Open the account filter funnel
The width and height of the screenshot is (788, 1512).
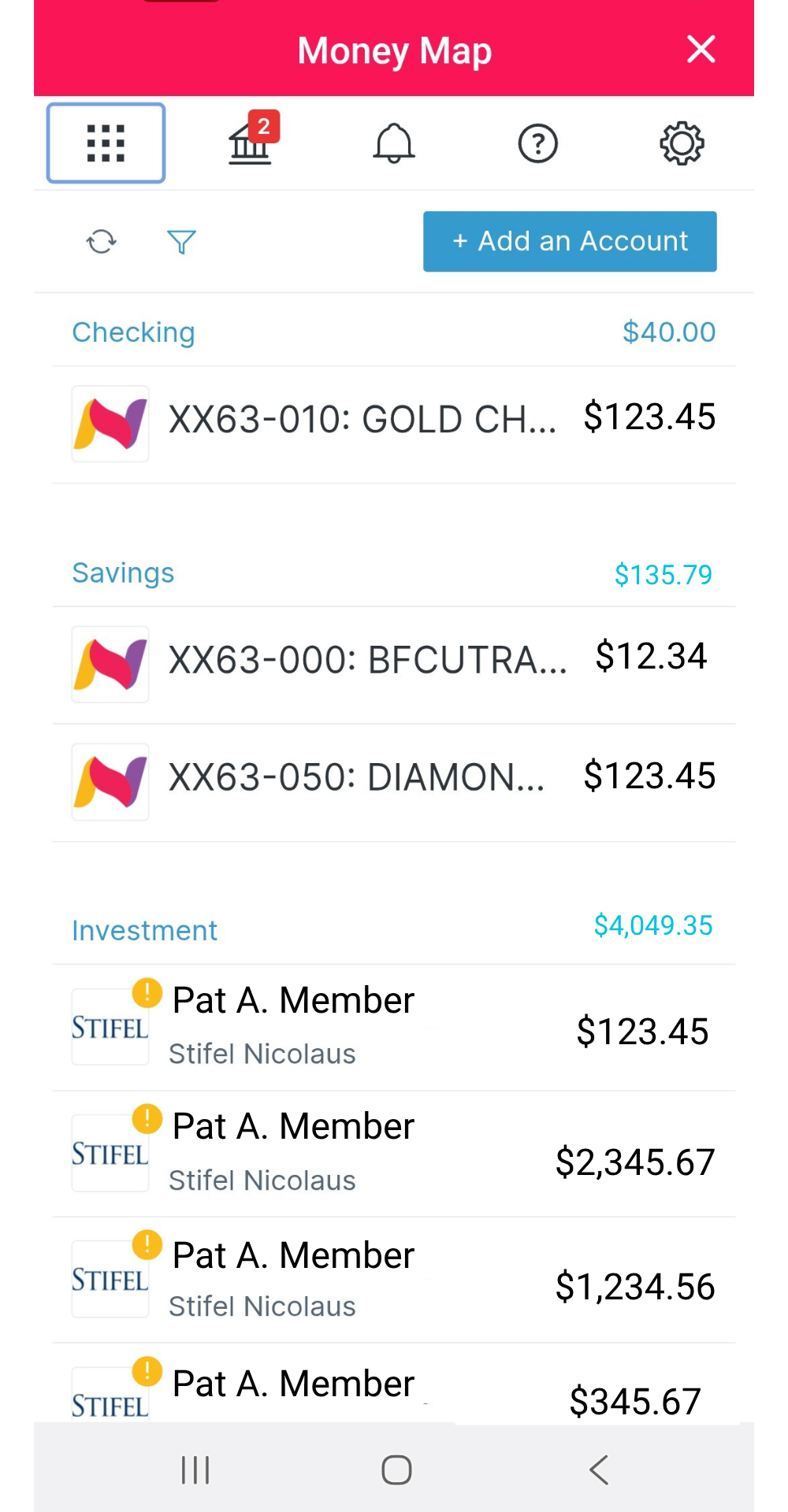click(181, 242)
